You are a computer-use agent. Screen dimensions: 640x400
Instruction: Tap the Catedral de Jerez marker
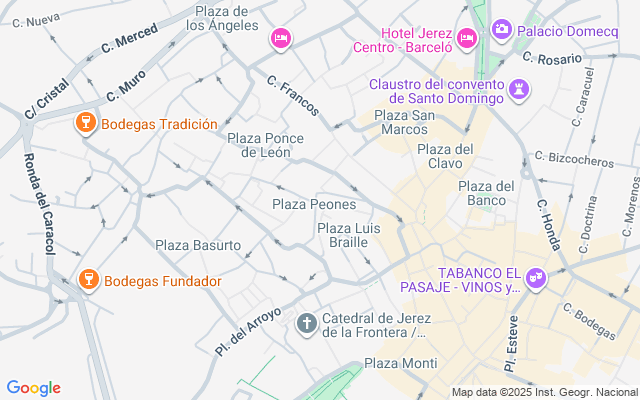(306, 324)
